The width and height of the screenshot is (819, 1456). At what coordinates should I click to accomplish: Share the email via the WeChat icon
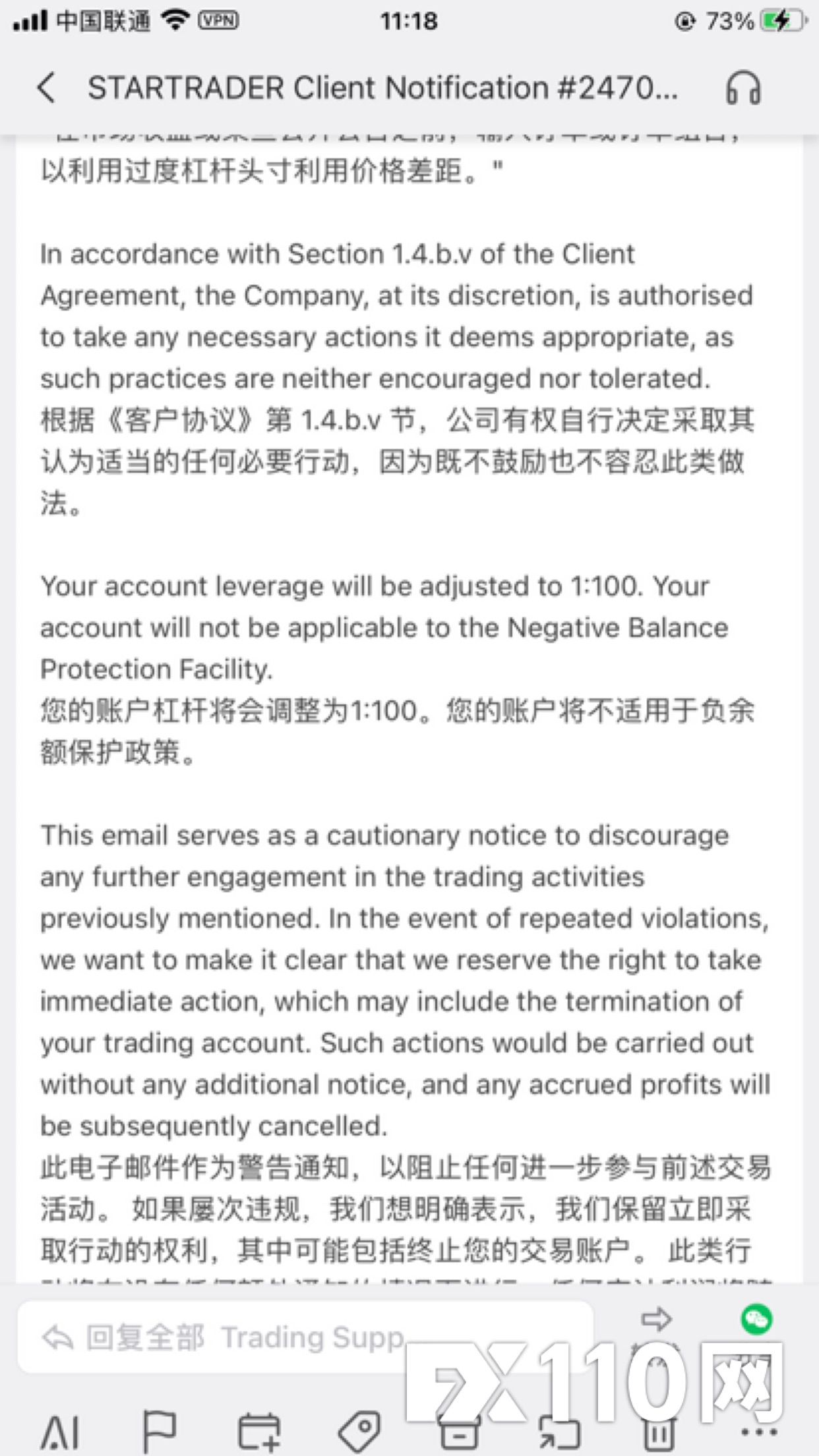[756, 1319]
